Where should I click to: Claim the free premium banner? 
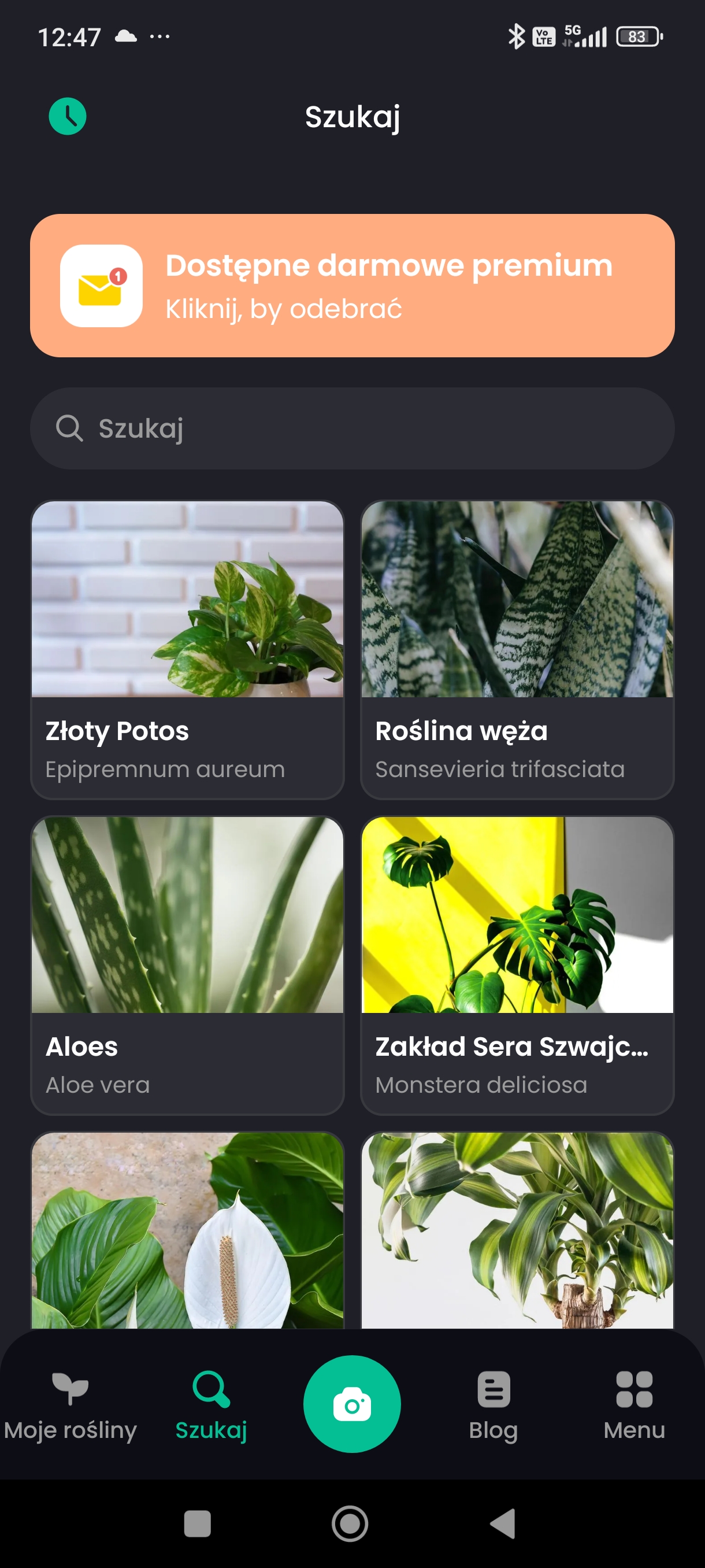coord(352,286)
